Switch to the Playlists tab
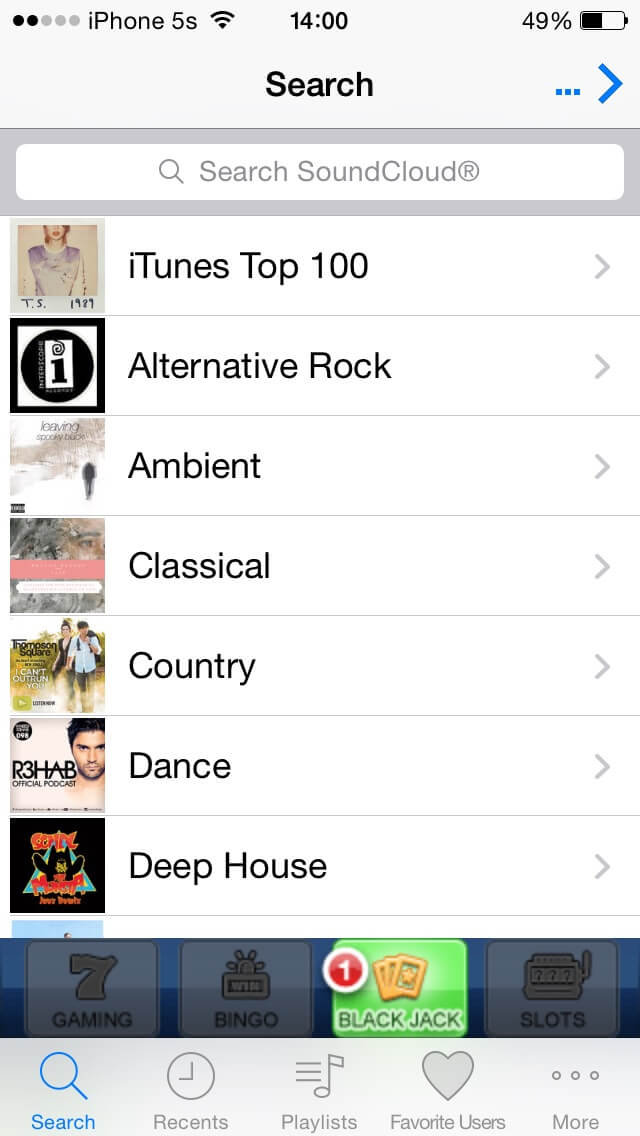Viewport: 640px width, 1136px height. pyautogui.click(x=319, y=1092)
